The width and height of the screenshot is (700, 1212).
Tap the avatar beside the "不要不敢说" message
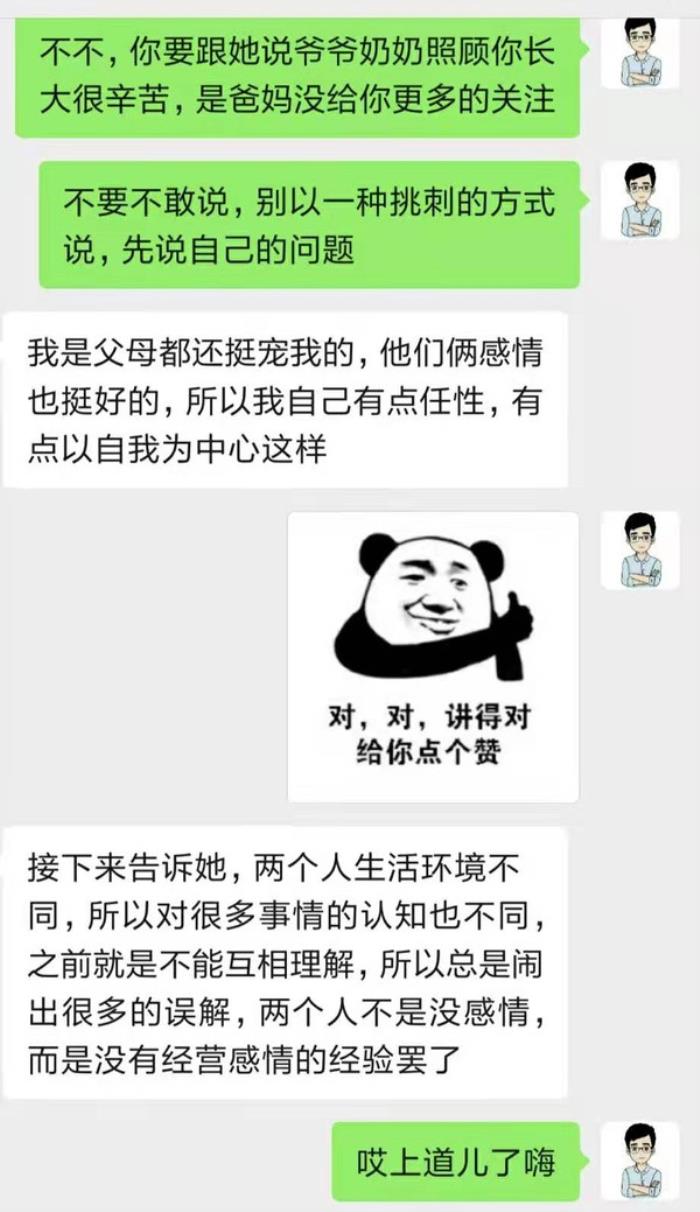640,200
